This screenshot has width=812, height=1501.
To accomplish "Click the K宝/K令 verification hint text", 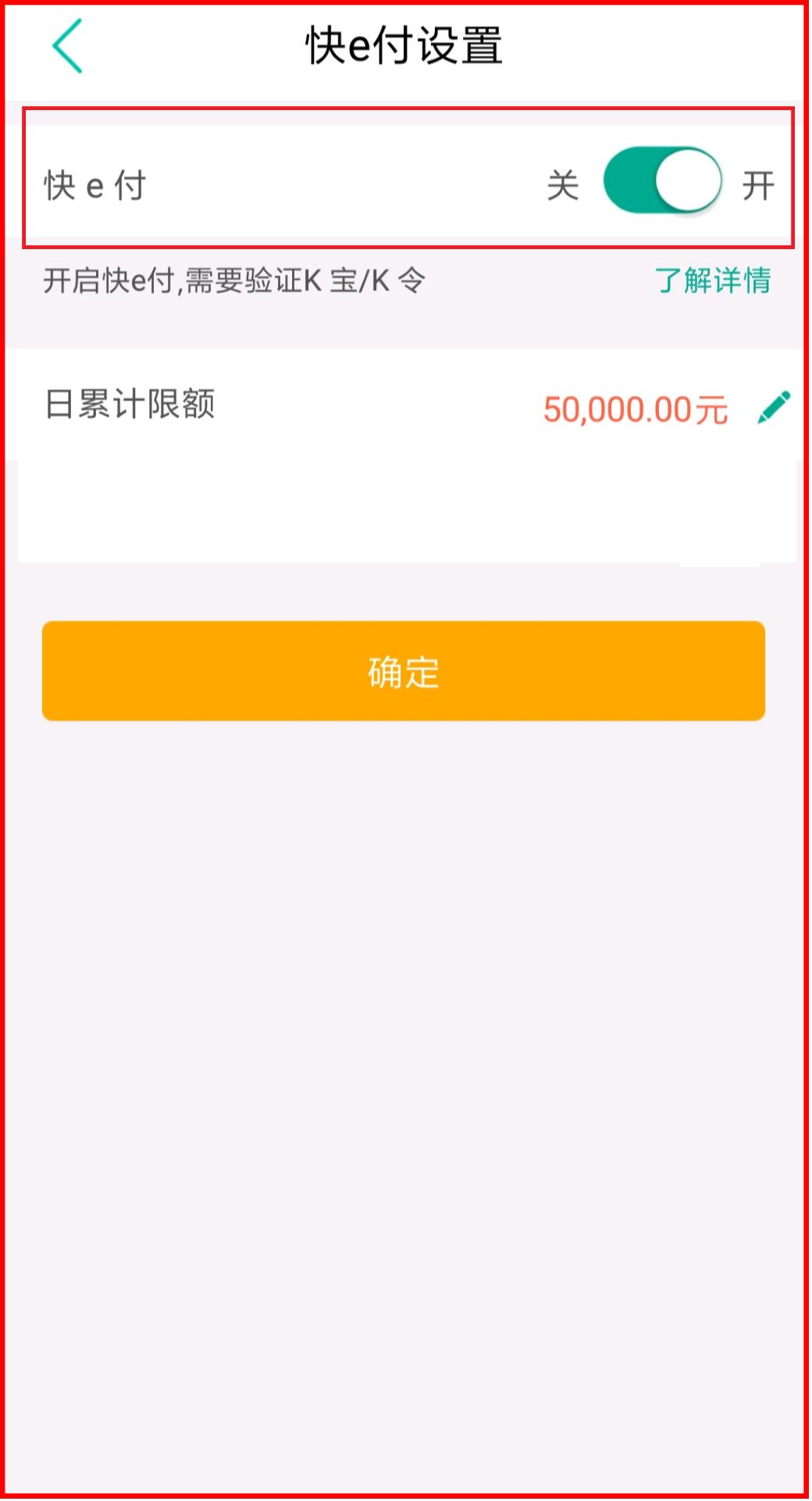I will pos(234,280).
